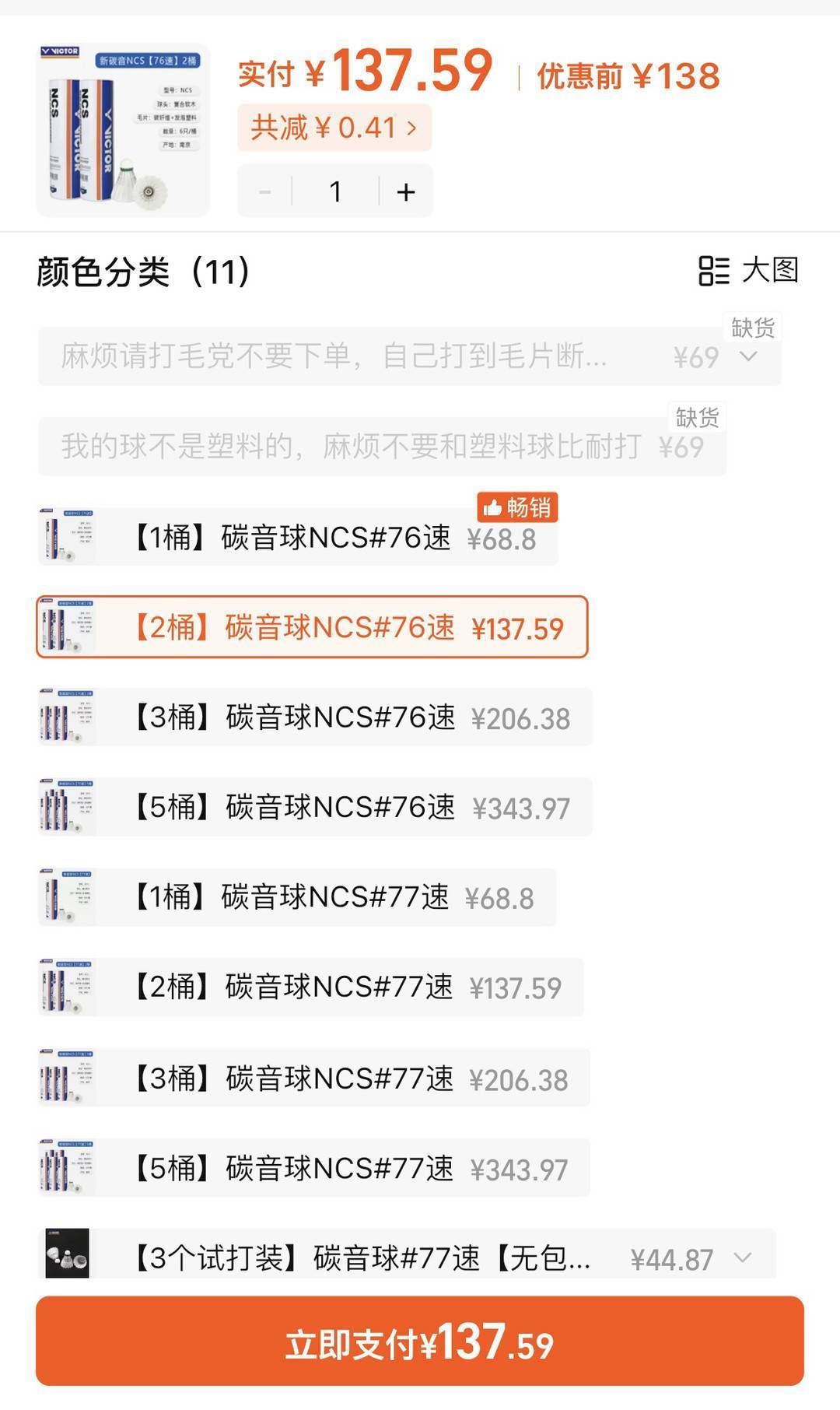Expand the 【3个试打装】碳音球#77速 option text
The height and width of the screenshot is (1410, 840).
click(x=743, y=1257)
